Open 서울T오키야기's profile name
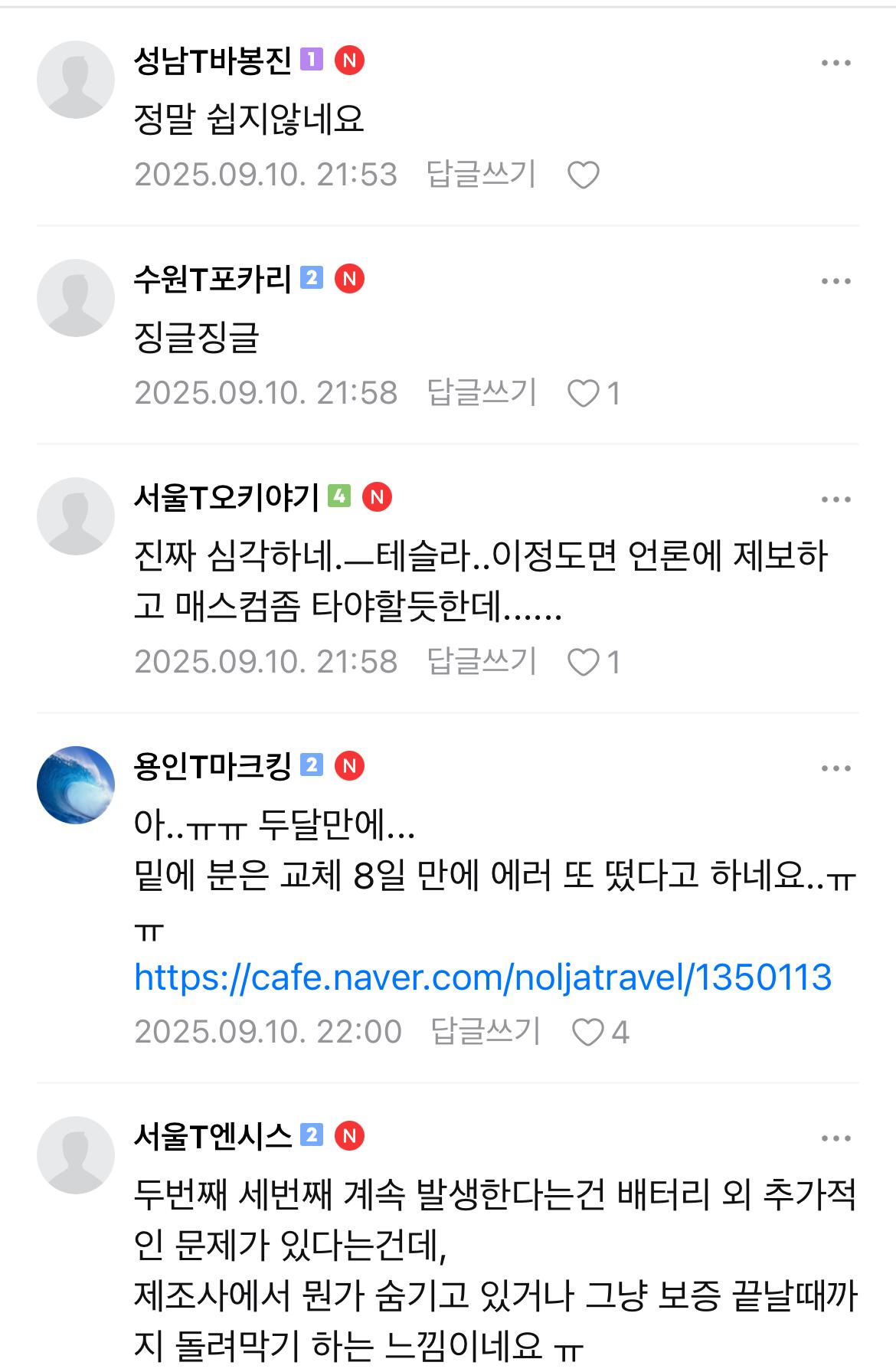This screenshot has height=1372, width=896. pyautogui.click(x=226, y=498)
